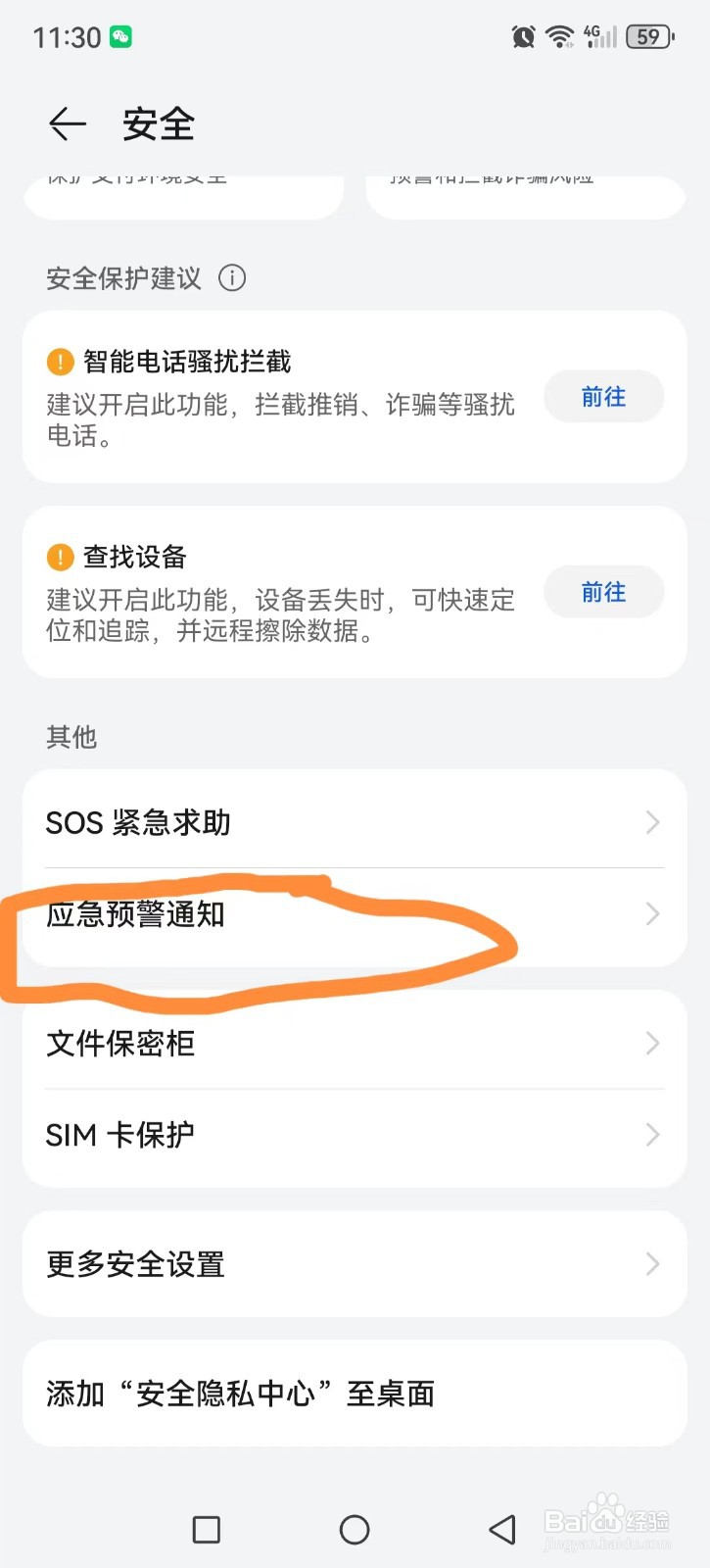710x1568 pixels.
Task: Open SIM 卡保护 via its arrow
Action: 653,1135
